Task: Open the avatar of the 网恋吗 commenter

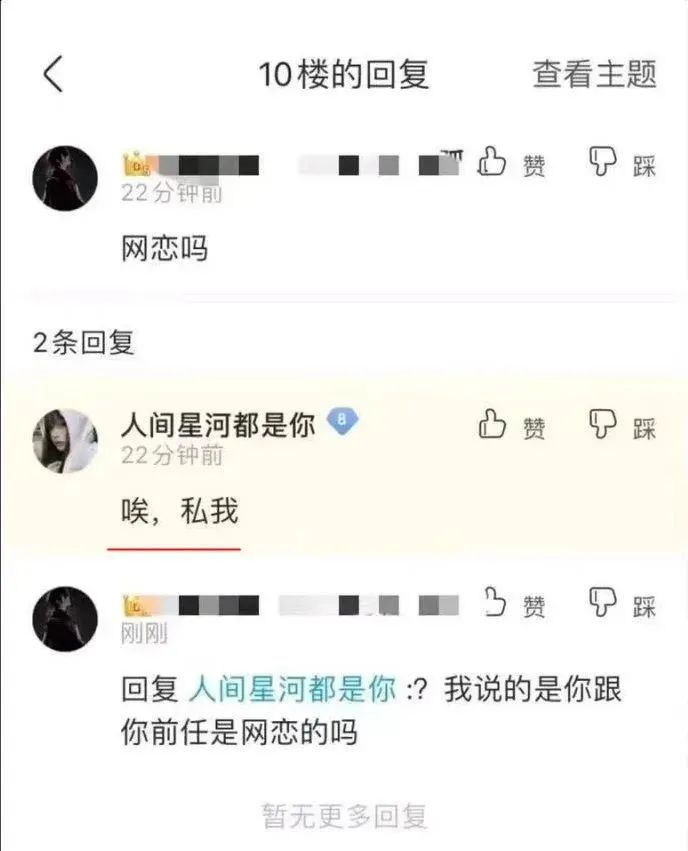Action: pyautogui.click(x=66, y=178)
